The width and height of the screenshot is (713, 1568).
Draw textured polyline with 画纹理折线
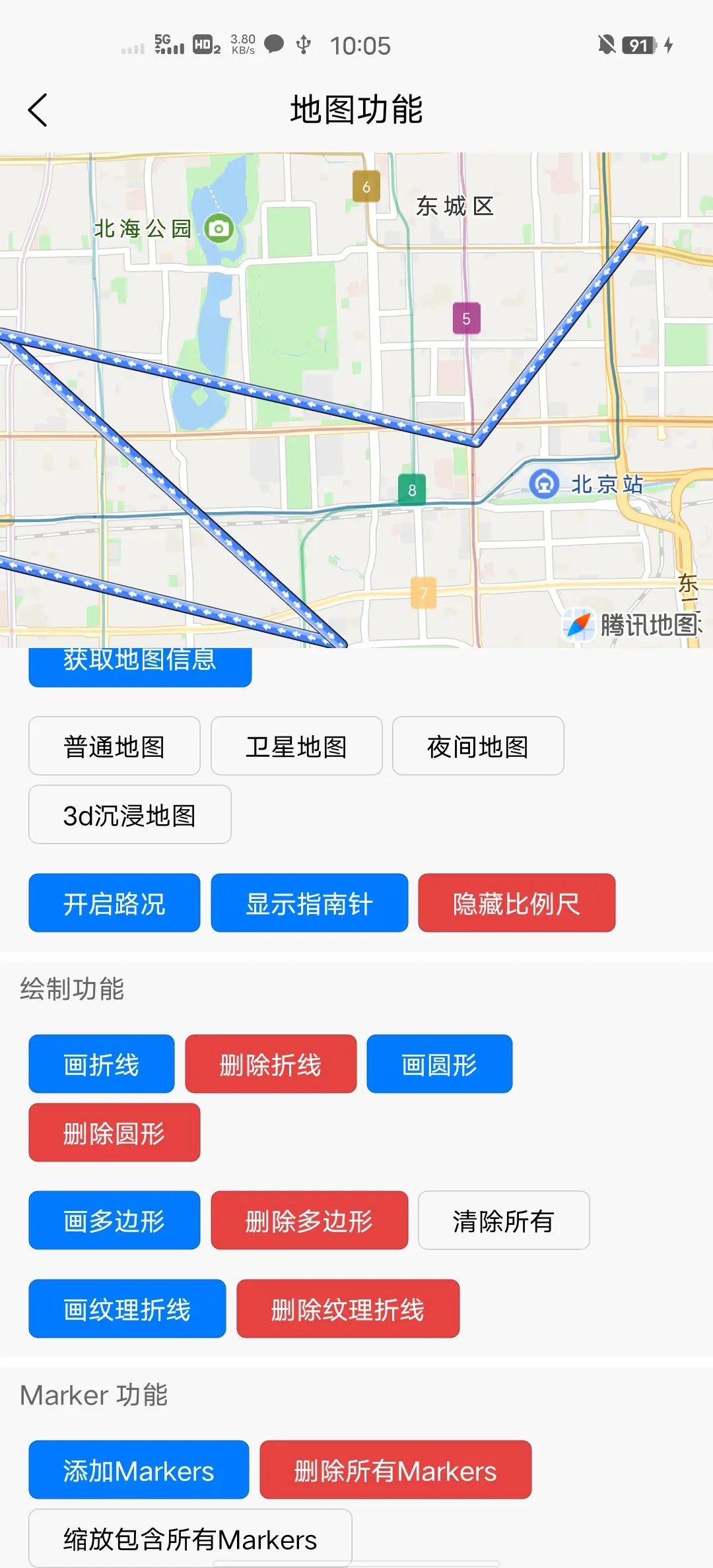pyautogui.click(x=127, y=1309)
